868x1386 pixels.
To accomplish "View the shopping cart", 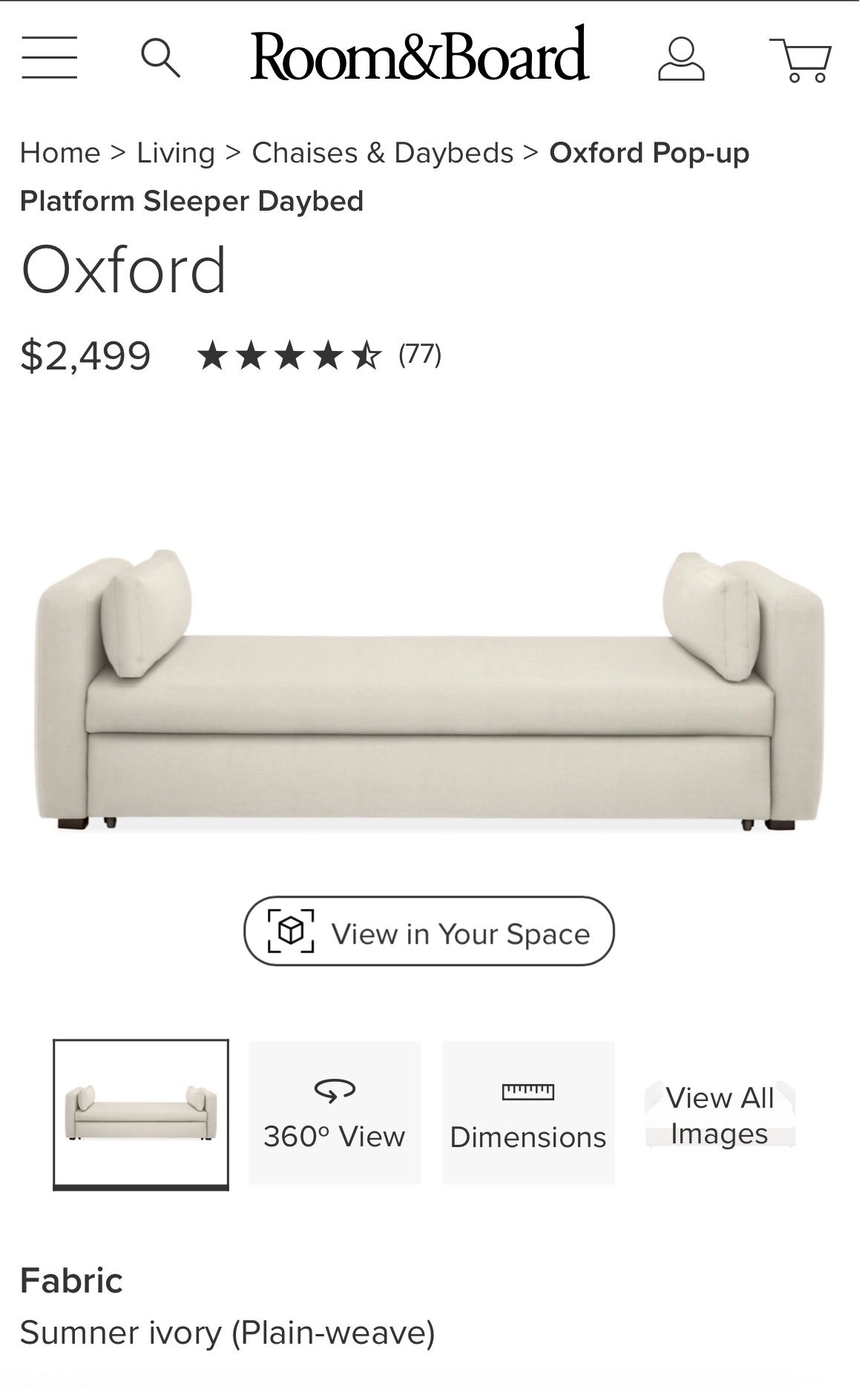I will pyautogui.click(x=800, y=59).
